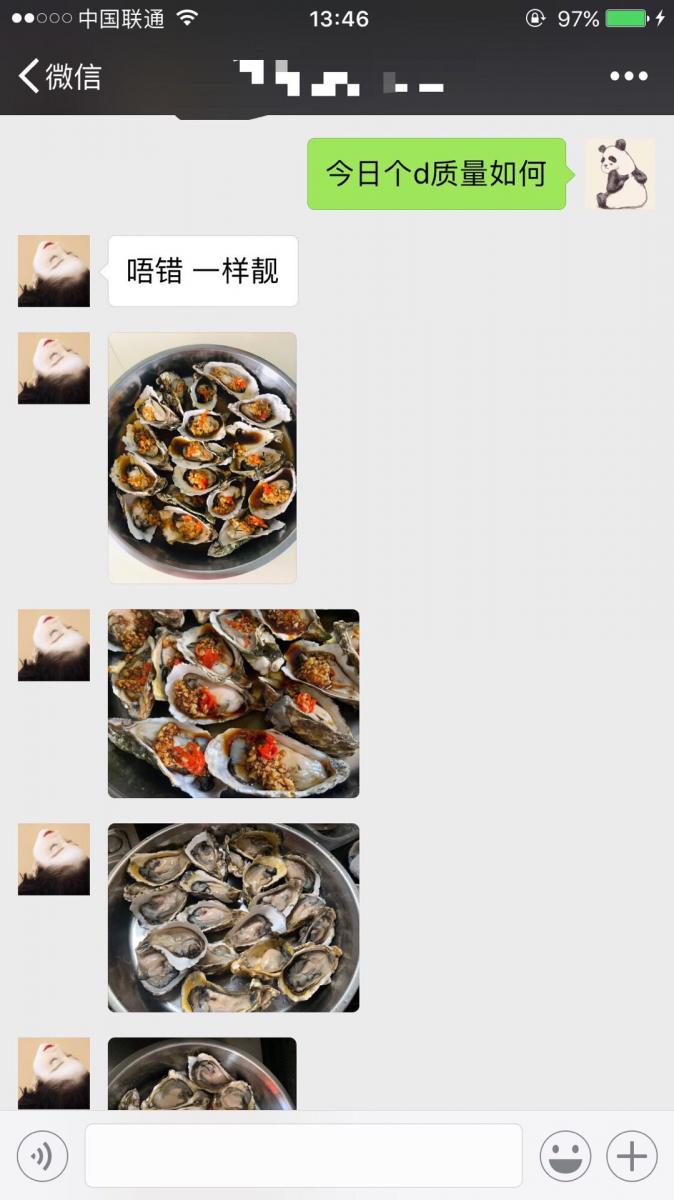Open the panda avatar's profile
This screenshot has height=1200, width=674.
click(x=619, y=174)
